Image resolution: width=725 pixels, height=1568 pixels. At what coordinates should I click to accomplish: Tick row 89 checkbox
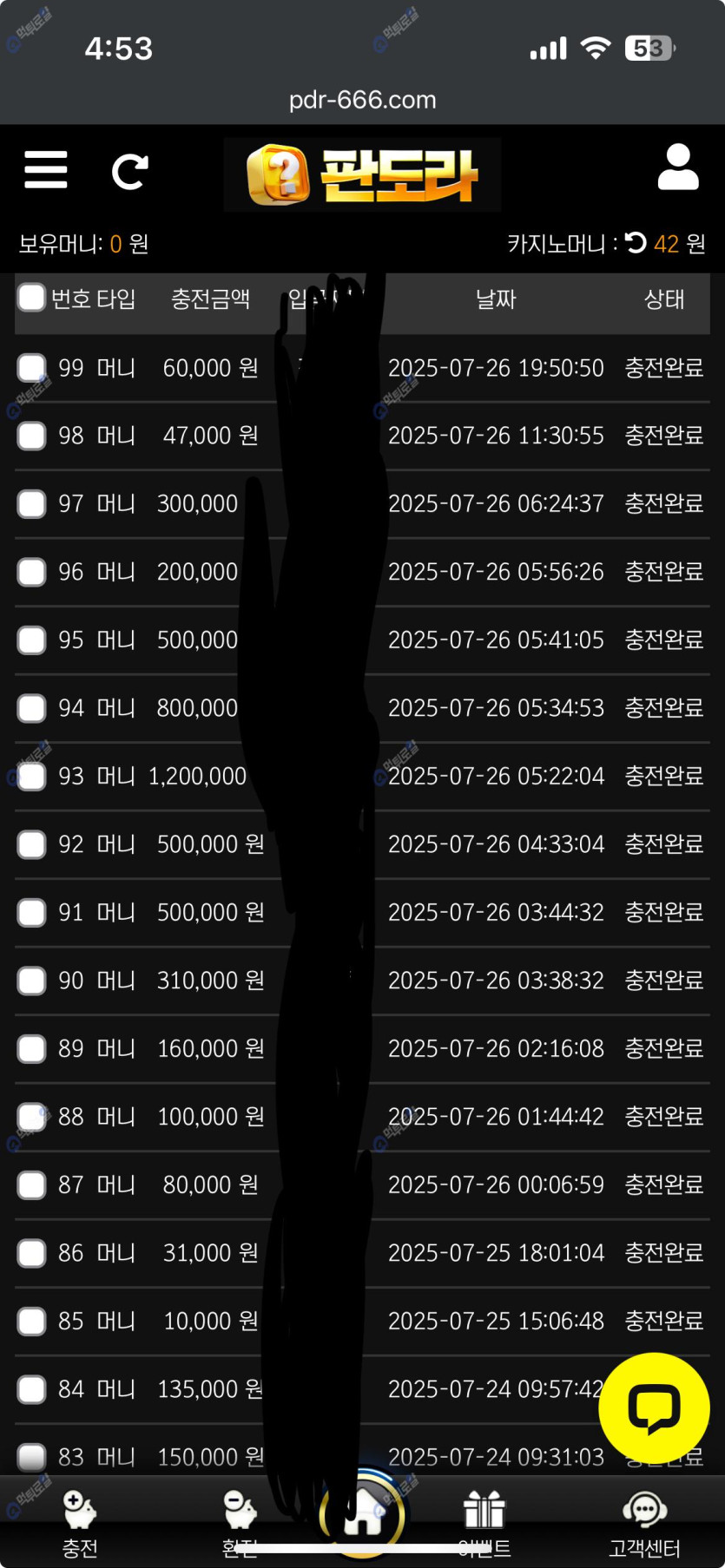click(x=32, y=1049)
